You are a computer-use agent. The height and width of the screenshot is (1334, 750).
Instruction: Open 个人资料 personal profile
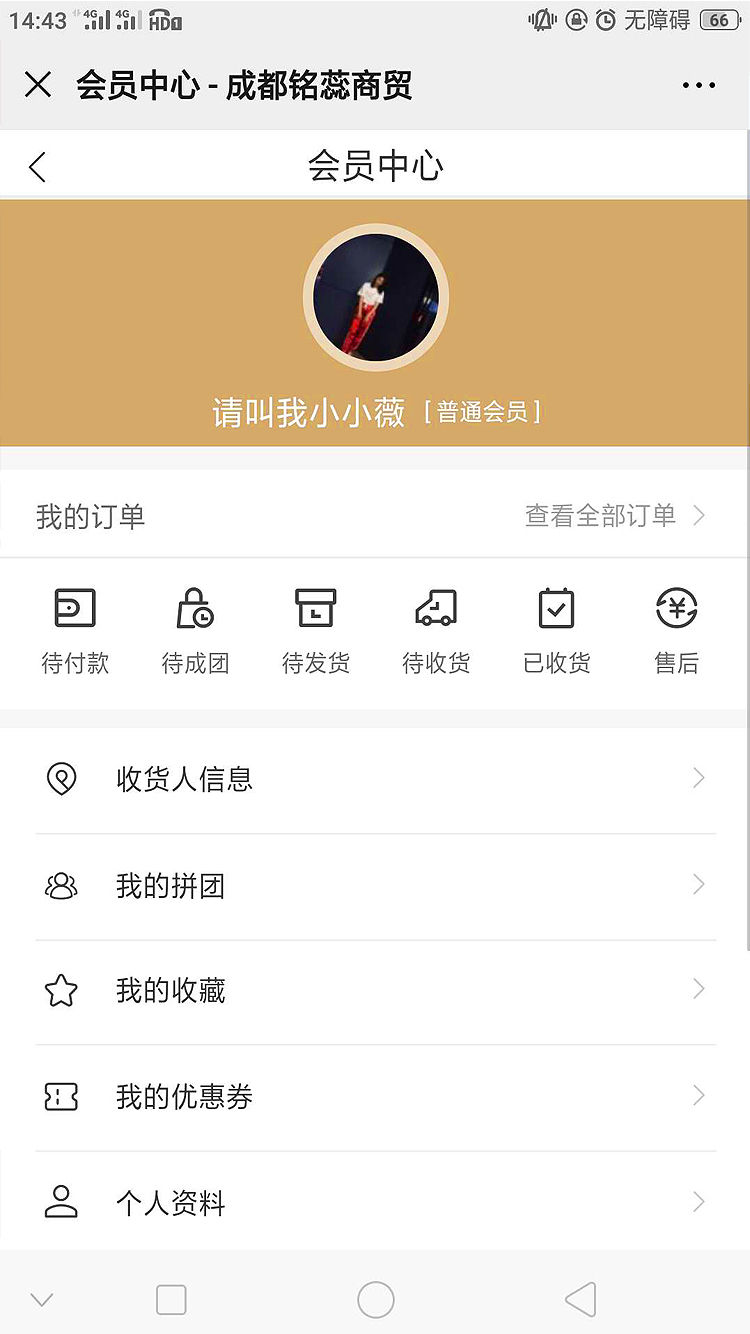click(x=375, y=1202)
